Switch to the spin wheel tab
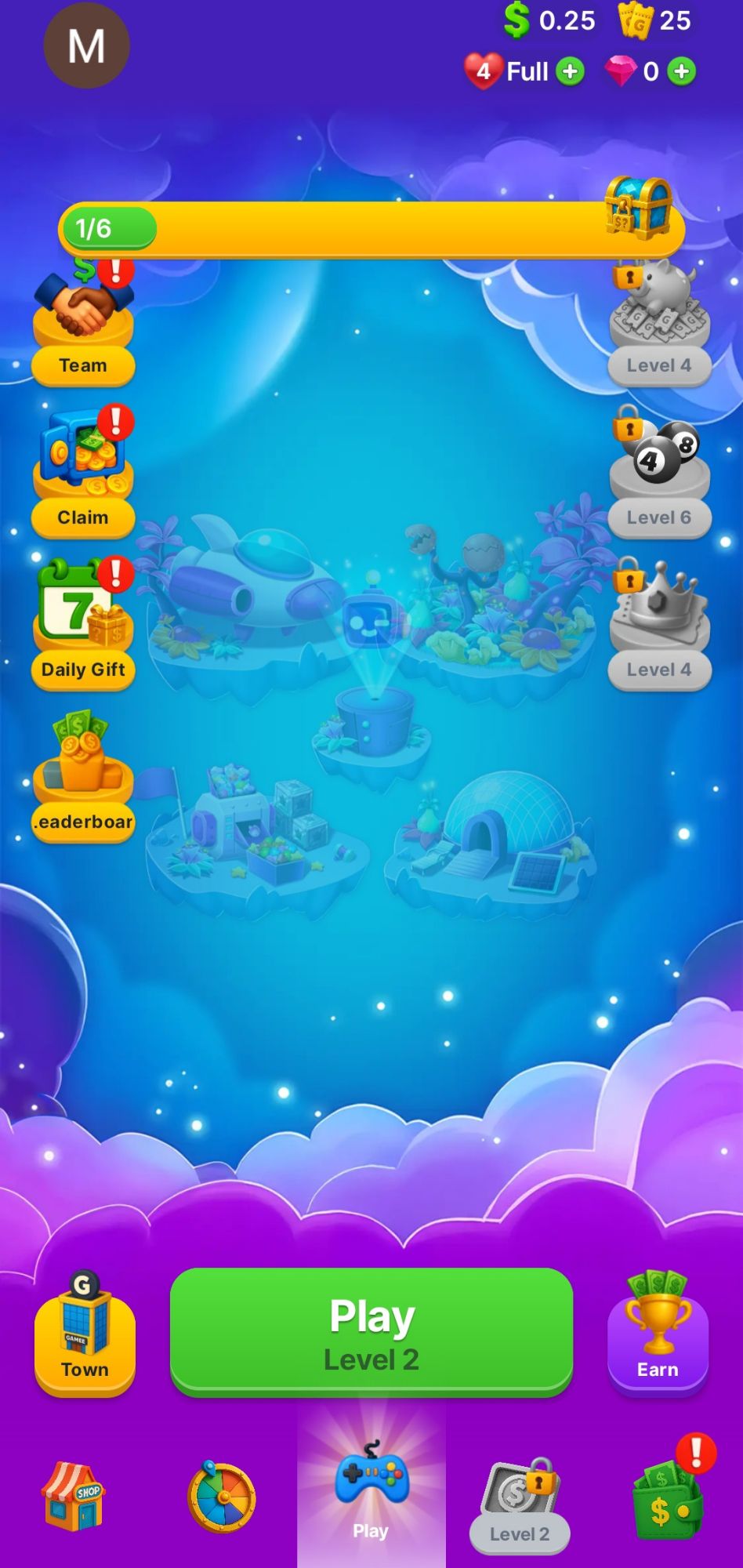The width and height of the screenshot is (743, 1568). click(222, 1497)
